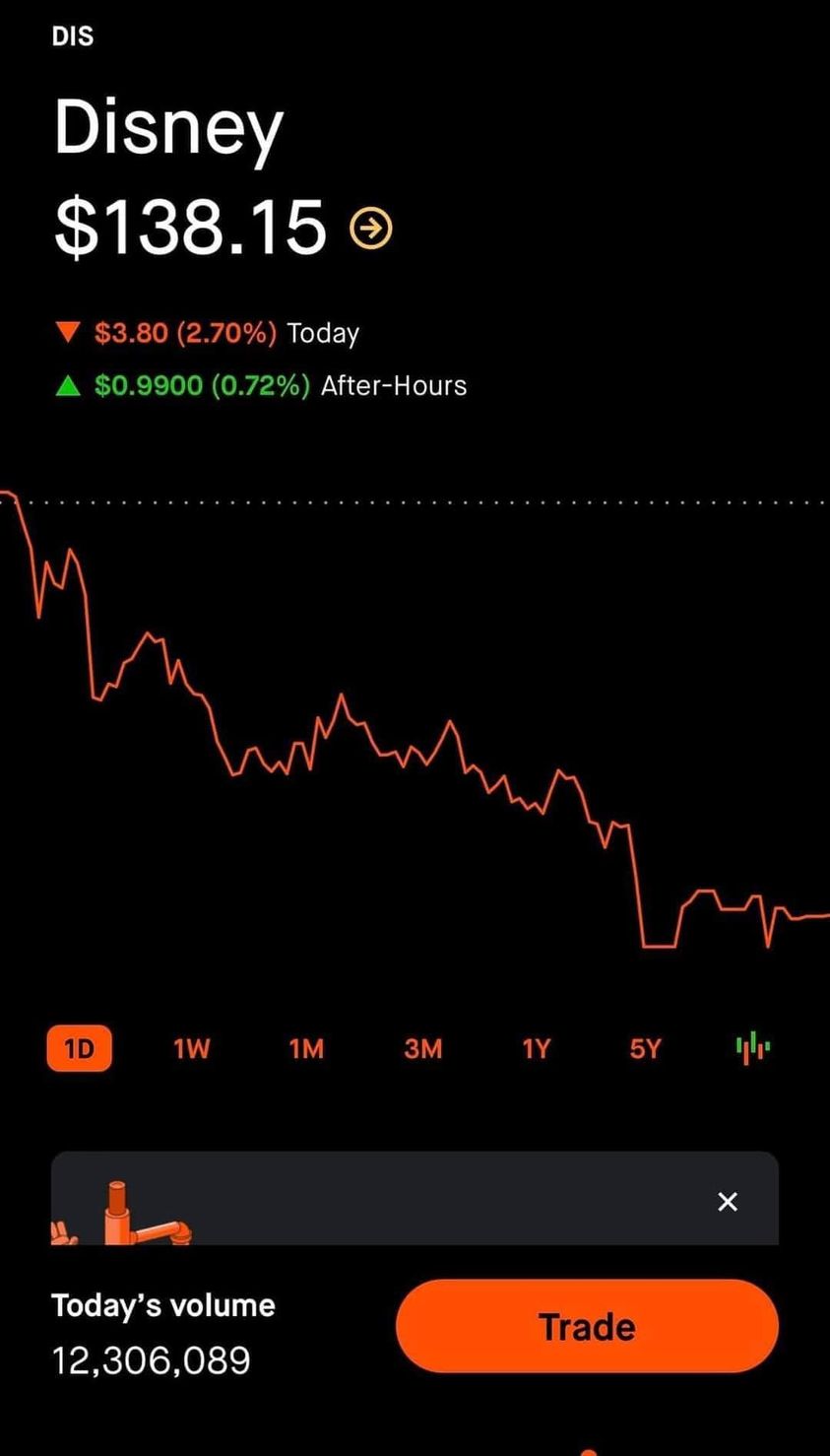
Task: Switch chart to the 1W range
Action: tap(191, 1048)
